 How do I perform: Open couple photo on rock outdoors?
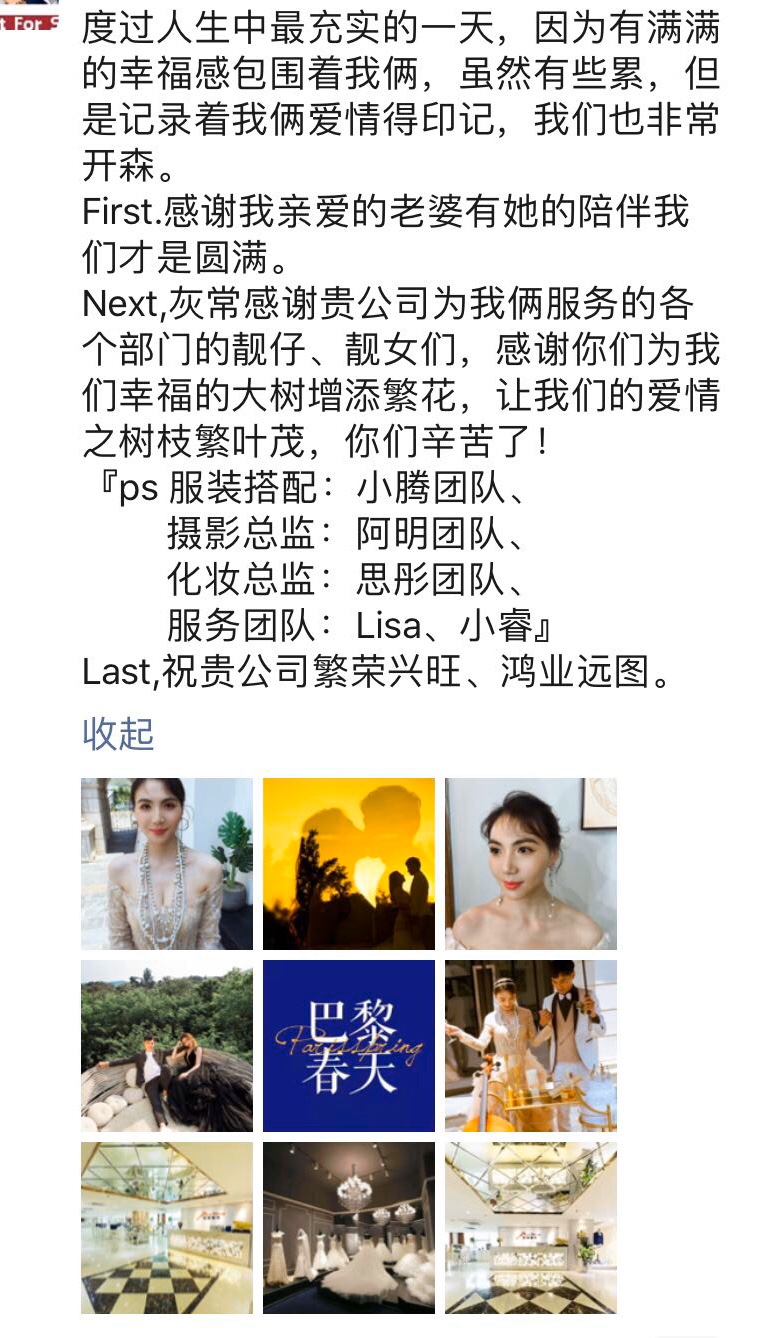(x=167, y=1046)
